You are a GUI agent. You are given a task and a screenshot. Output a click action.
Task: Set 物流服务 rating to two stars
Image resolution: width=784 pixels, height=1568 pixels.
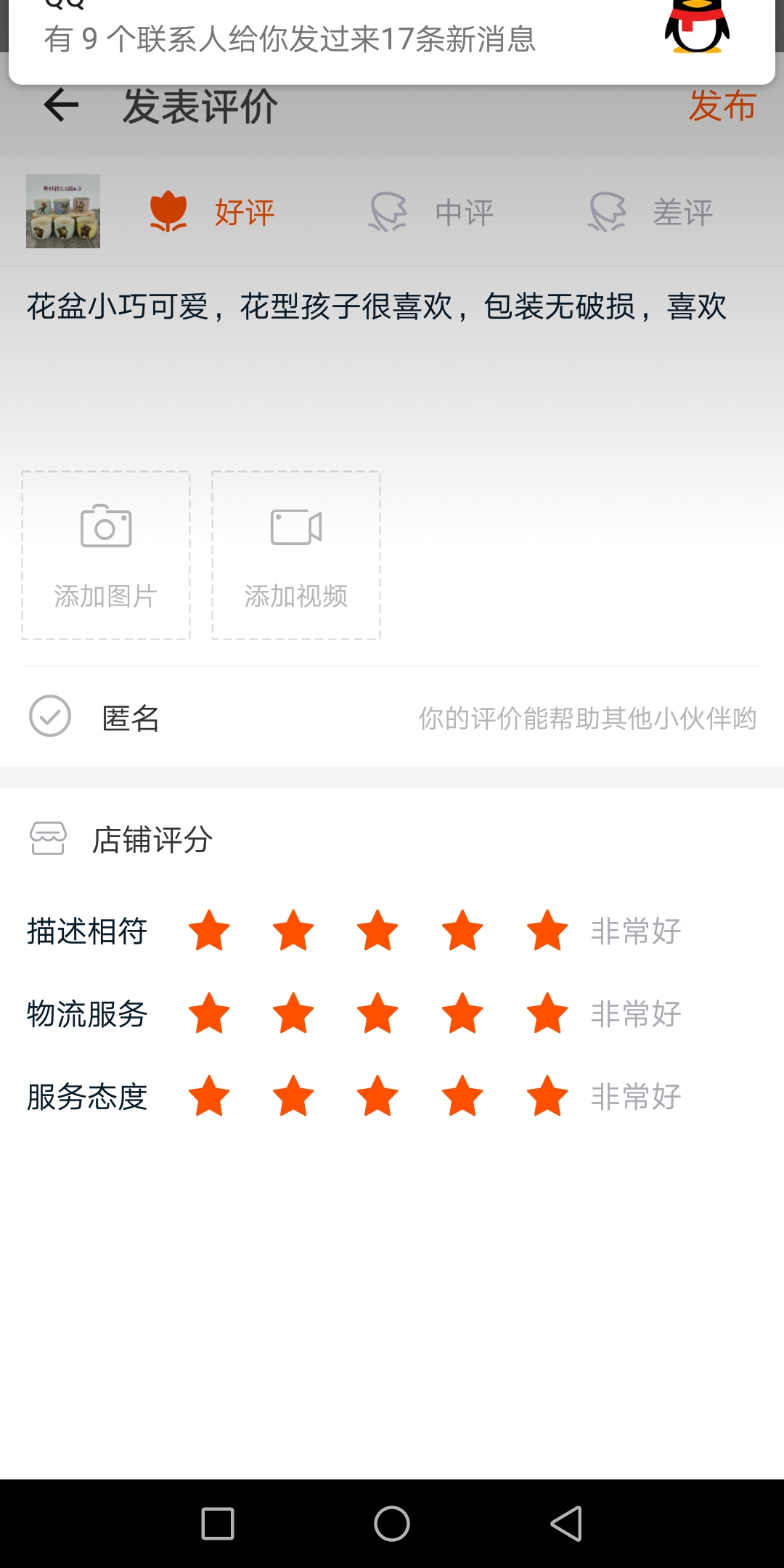(293, 1013)
